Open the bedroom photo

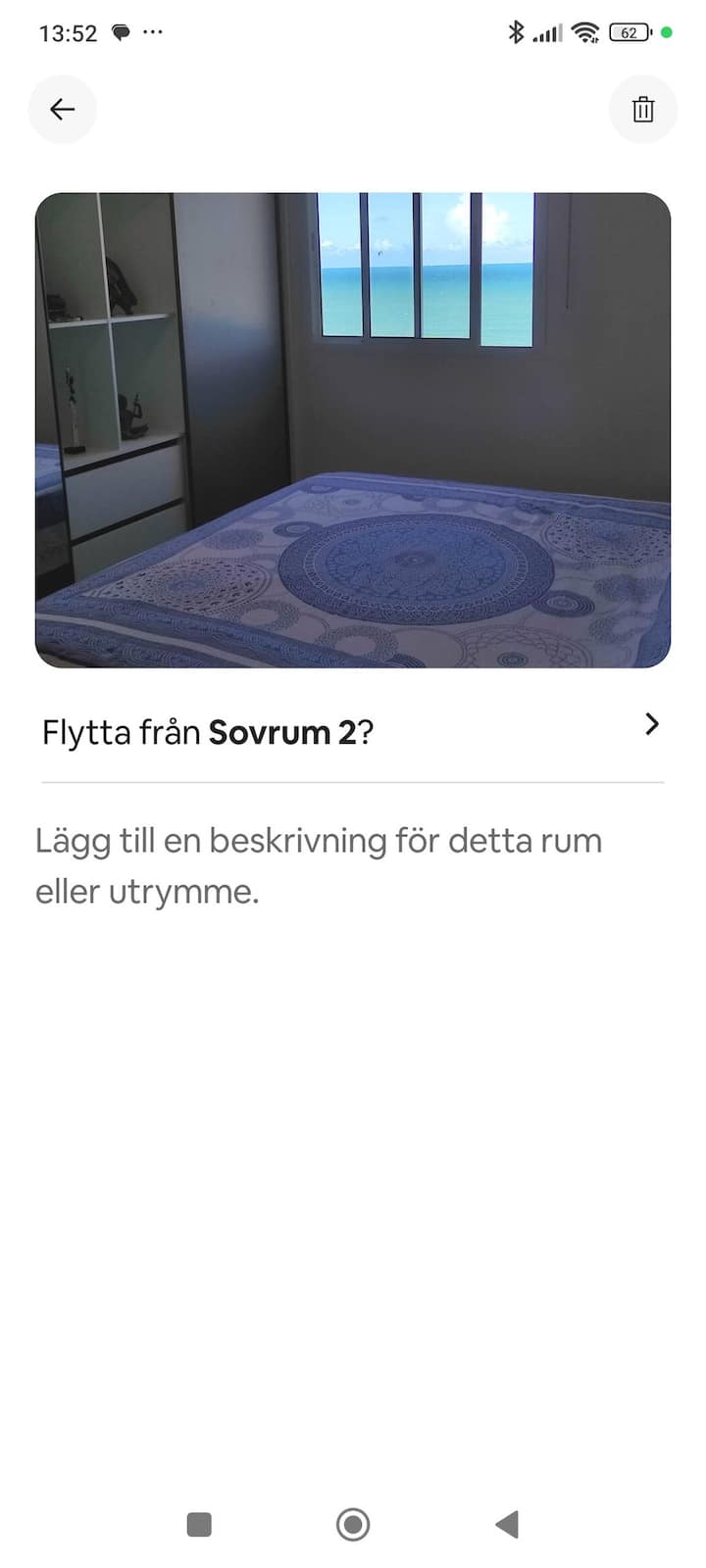point(353,429)
